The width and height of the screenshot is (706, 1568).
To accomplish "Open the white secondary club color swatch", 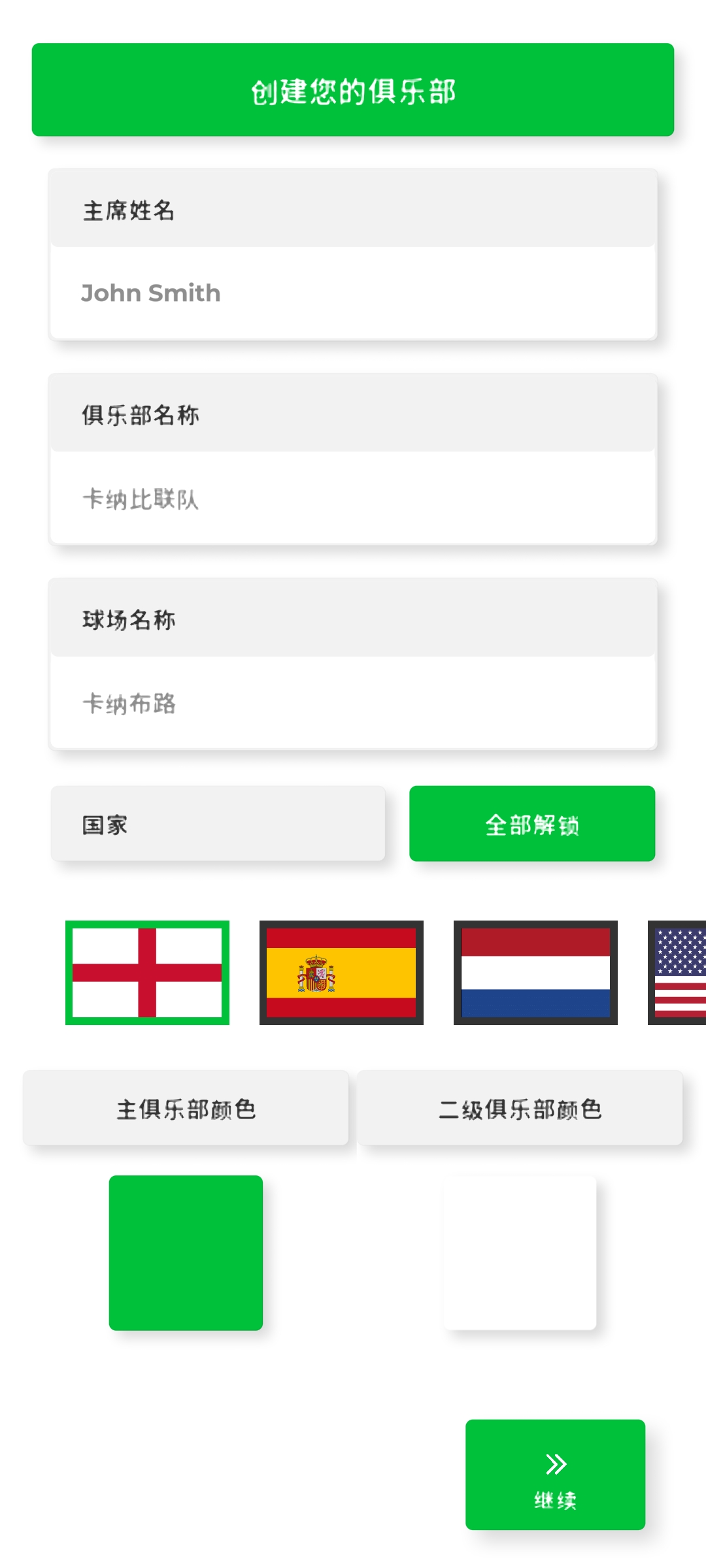I will [520, 1252].
